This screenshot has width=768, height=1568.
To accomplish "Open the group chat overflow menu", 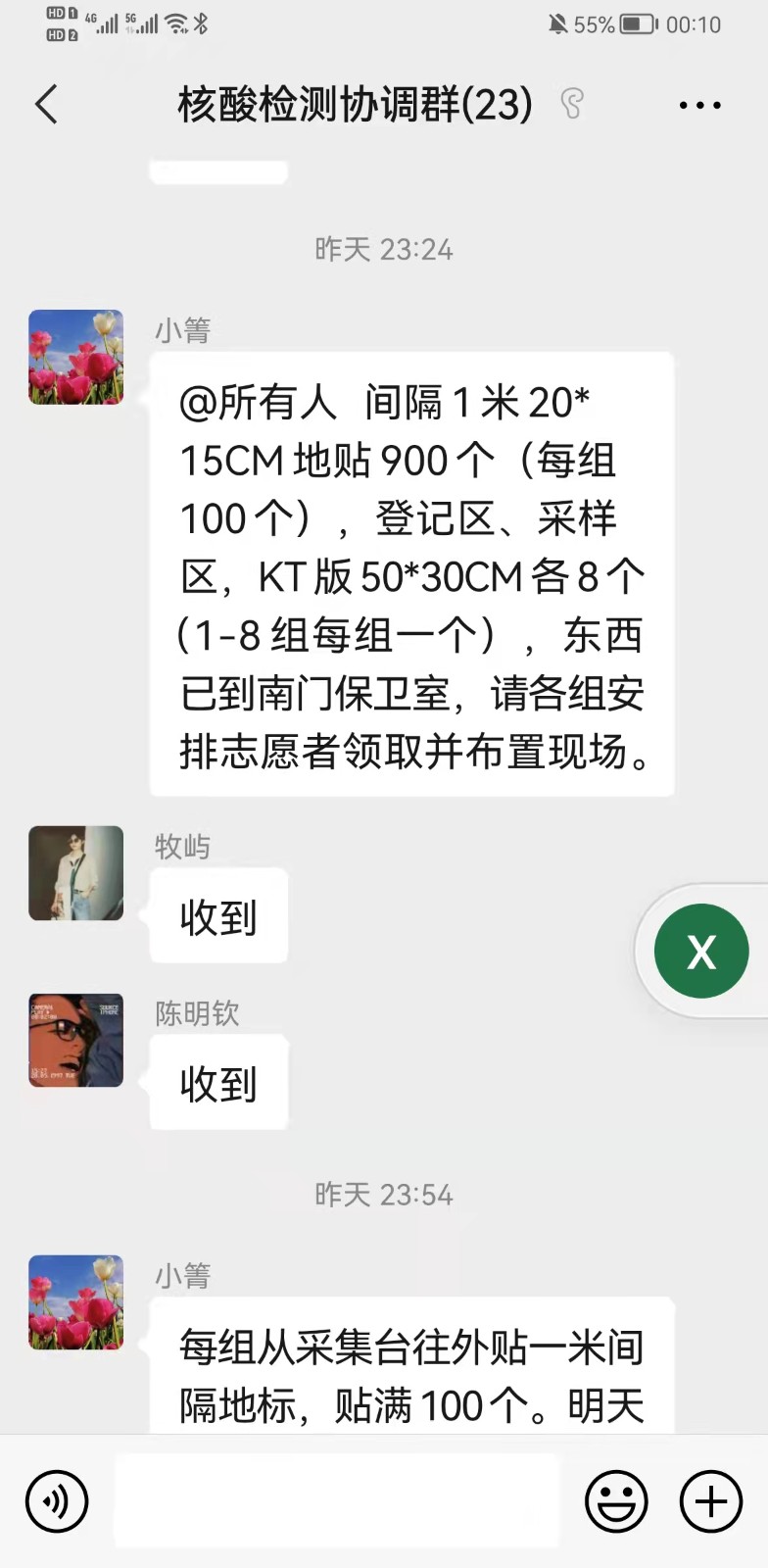I will point(699,105).
